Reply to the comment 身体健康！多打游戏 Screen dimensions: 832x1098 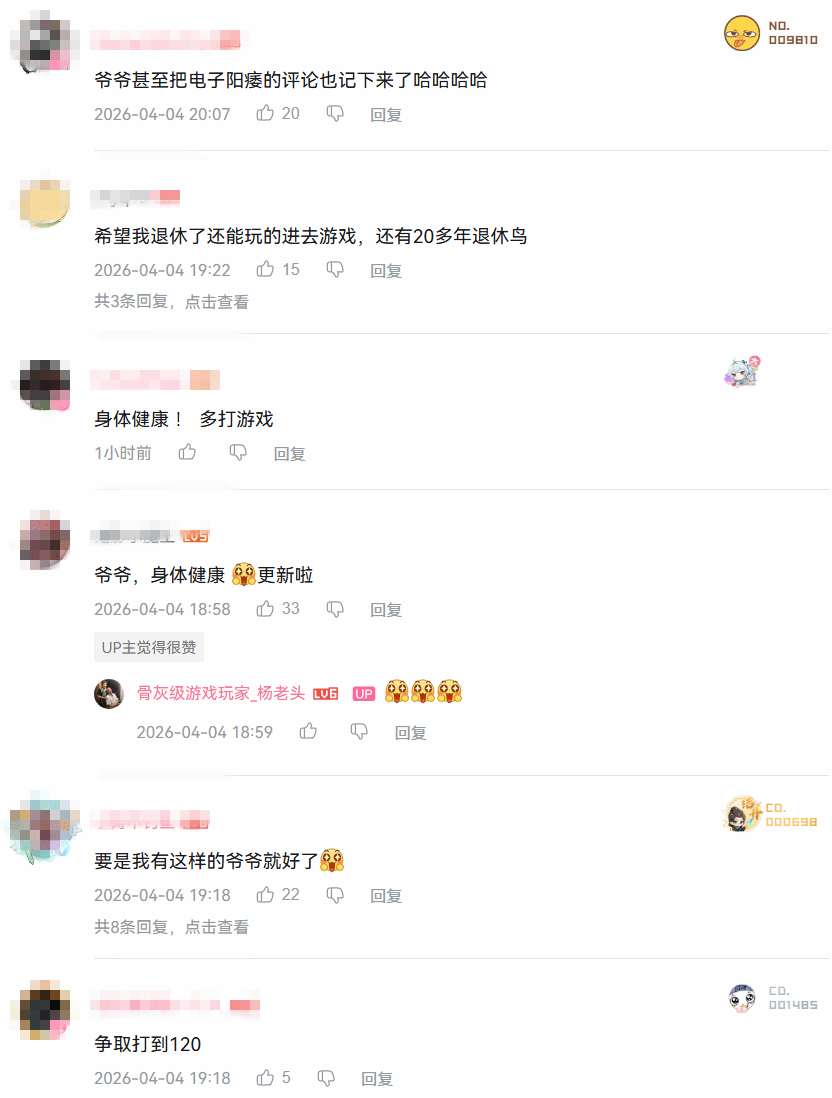click(x=290, y=454)
